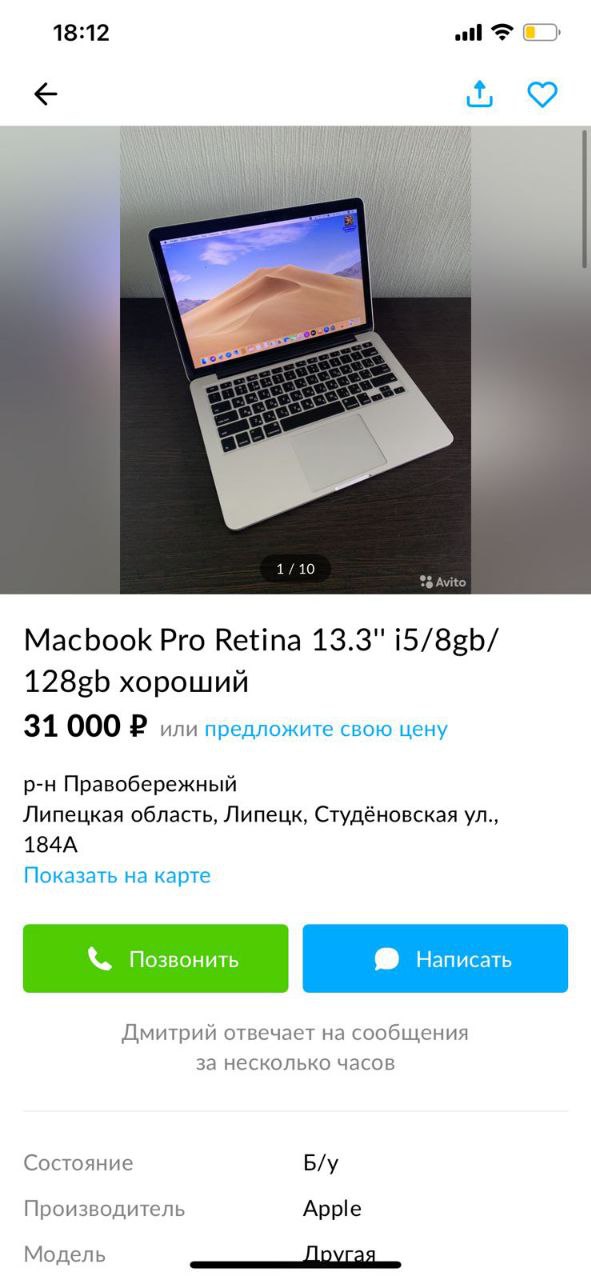Call seller via Позвонить button
Image resolution: width=591 pixels, height=1280 pixels.
(x=156, y=959)
